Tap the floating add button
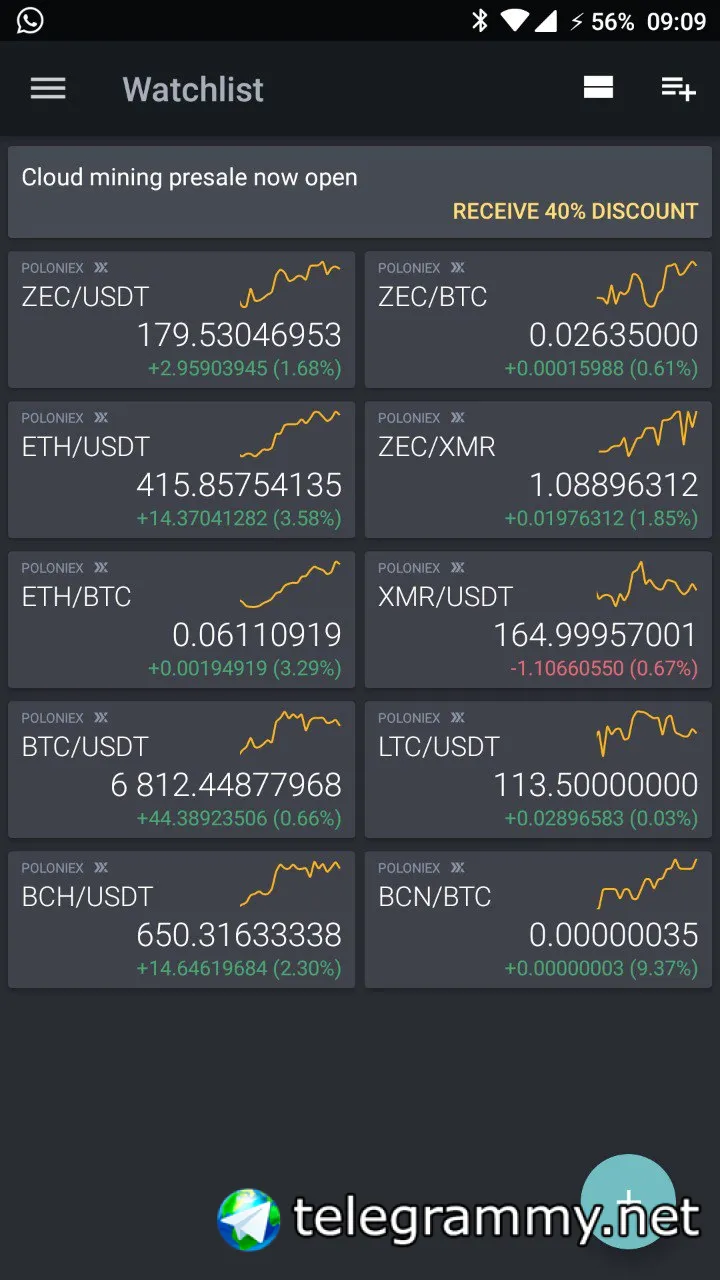This screenshot has width=720, height=1280. [628, 1201]
